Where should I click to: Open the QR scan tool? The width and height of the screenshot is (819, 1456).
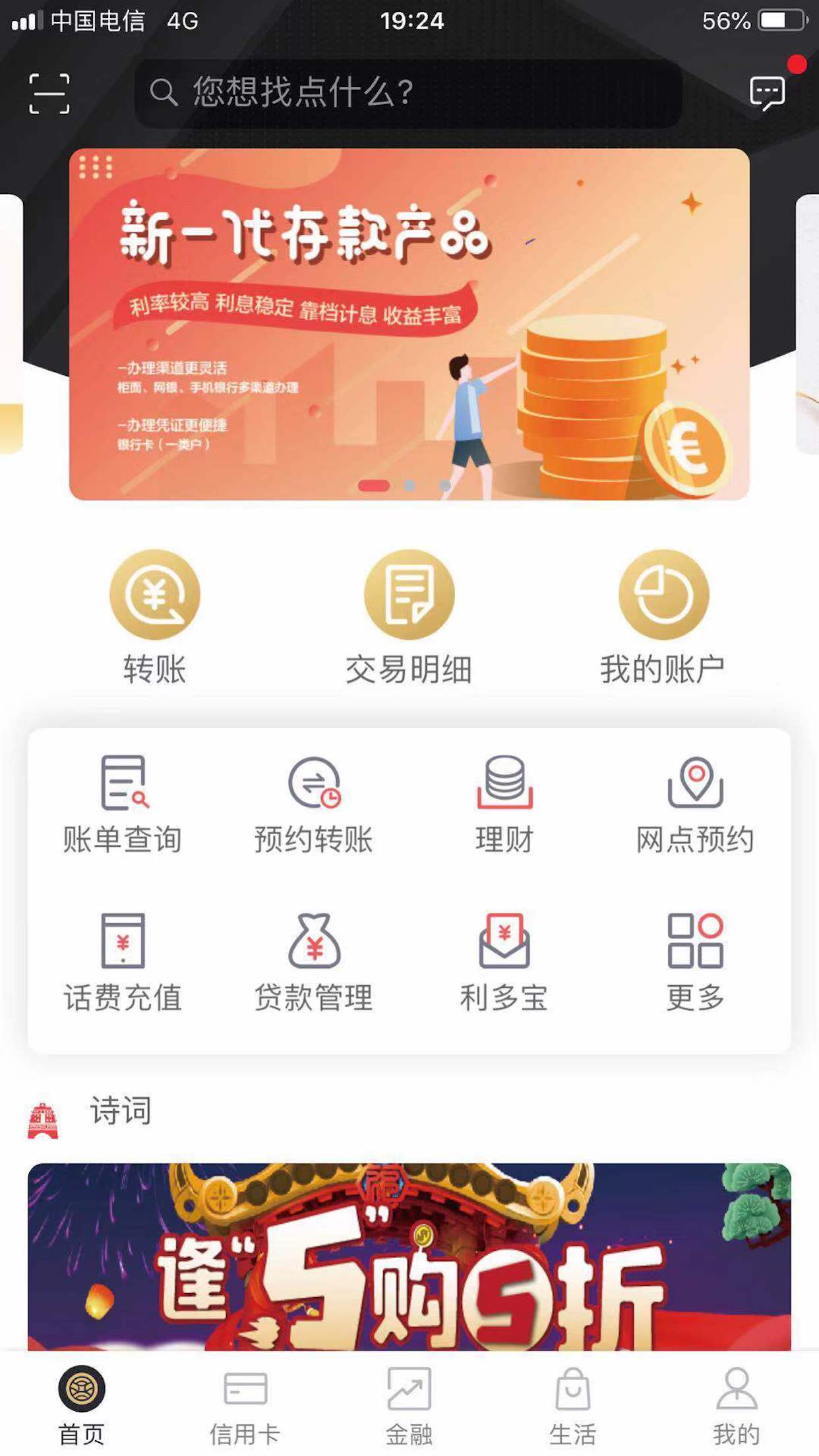coord(49,93)
